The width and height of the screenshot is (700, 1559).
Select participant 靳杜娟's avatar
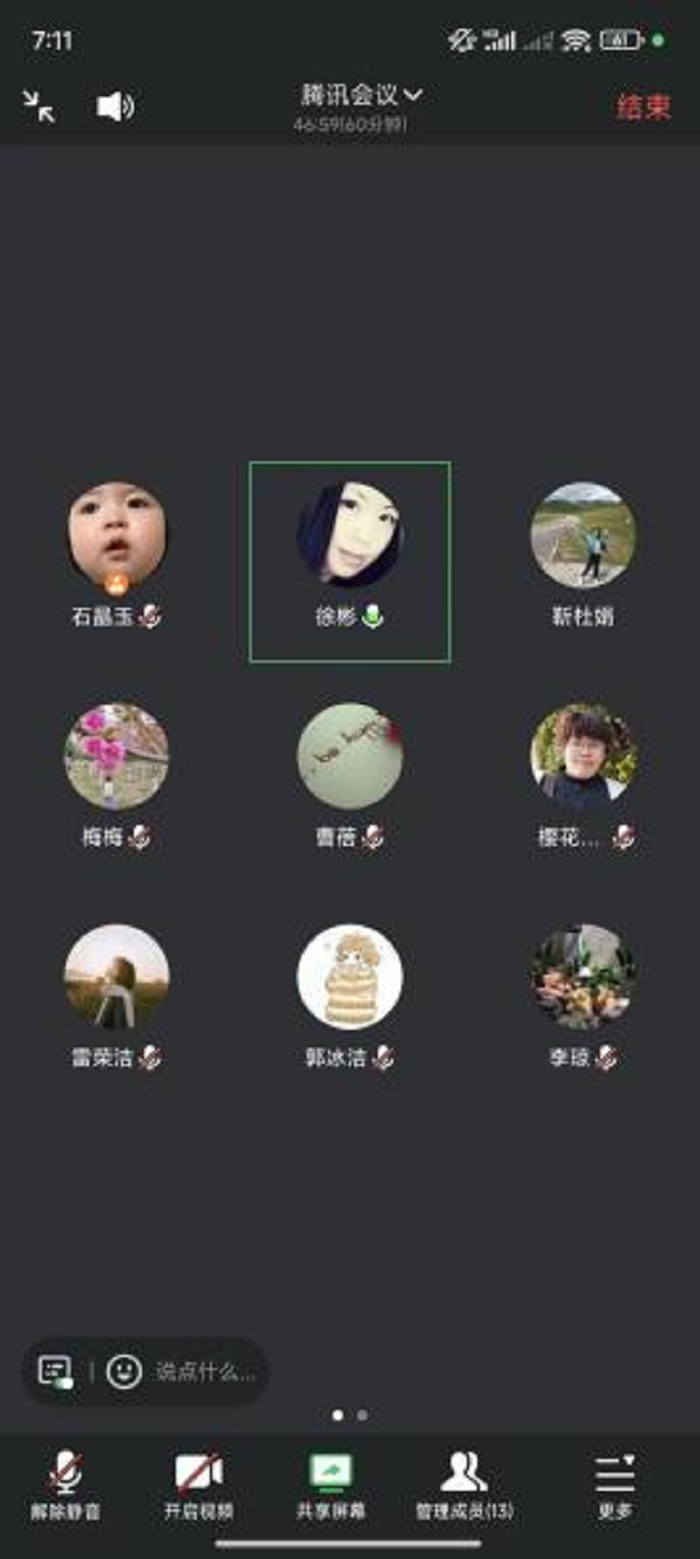point(583,535)
